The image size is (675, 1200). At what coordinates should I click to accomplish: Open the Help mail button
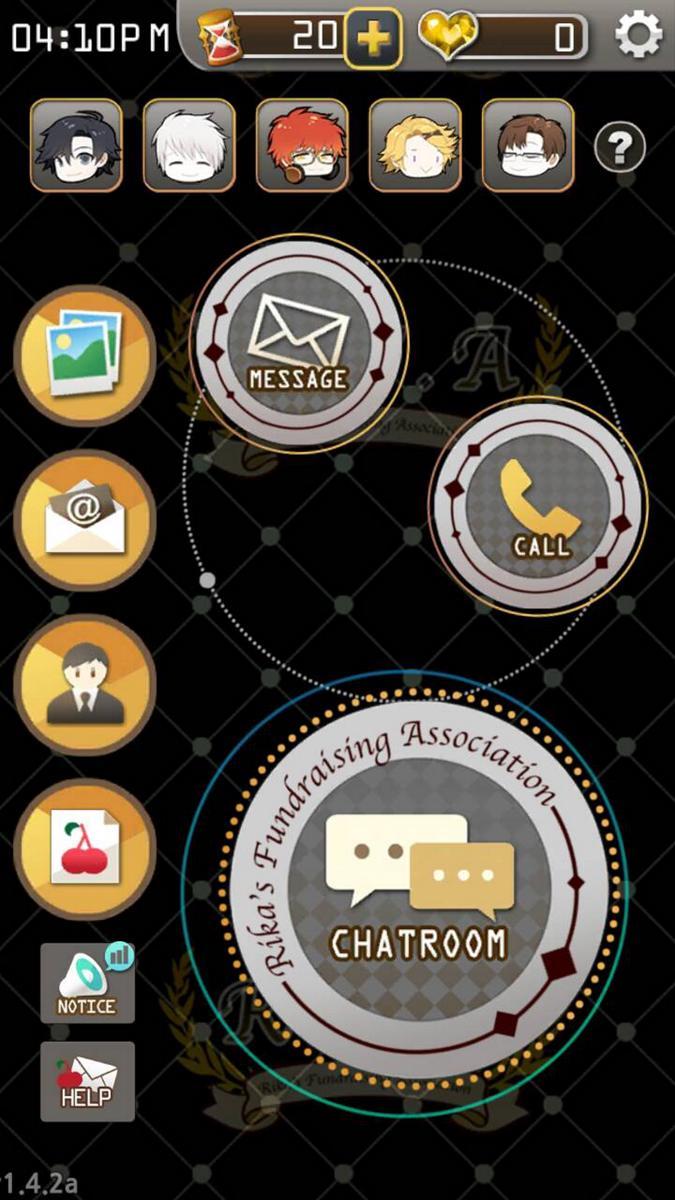pyautogui.click(x=87, y=1081)
